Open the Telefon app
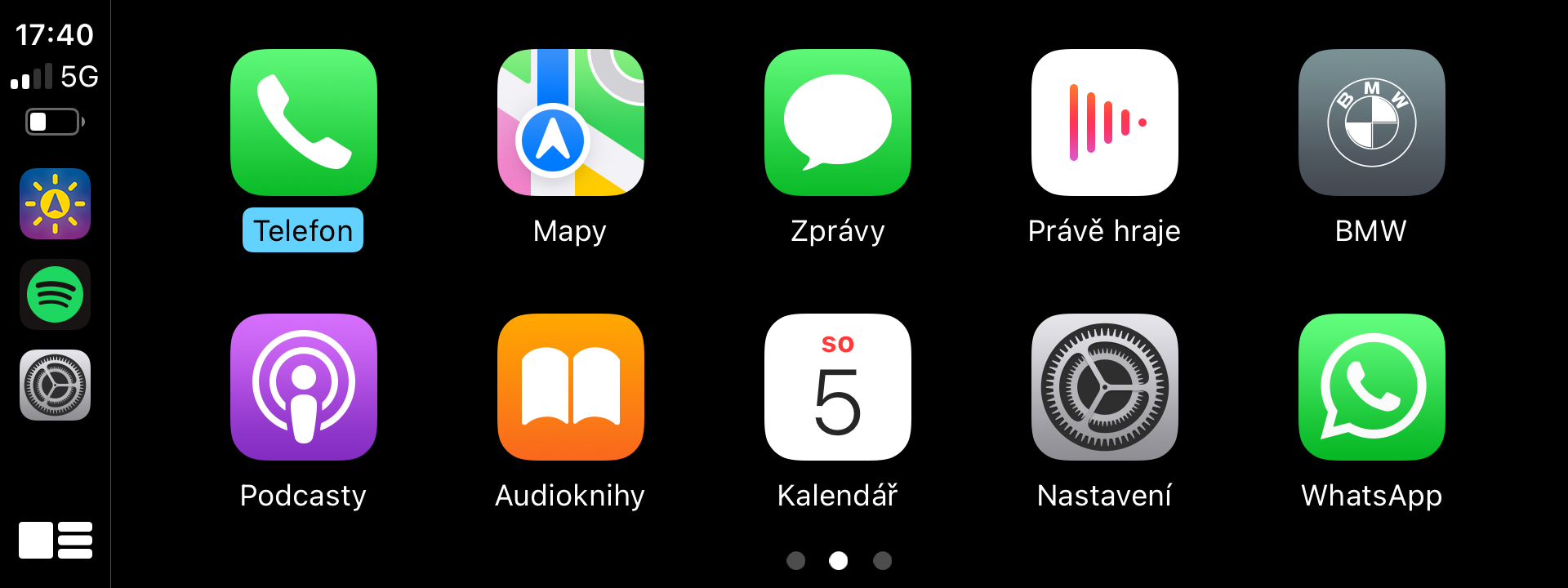 click(303, 122)
